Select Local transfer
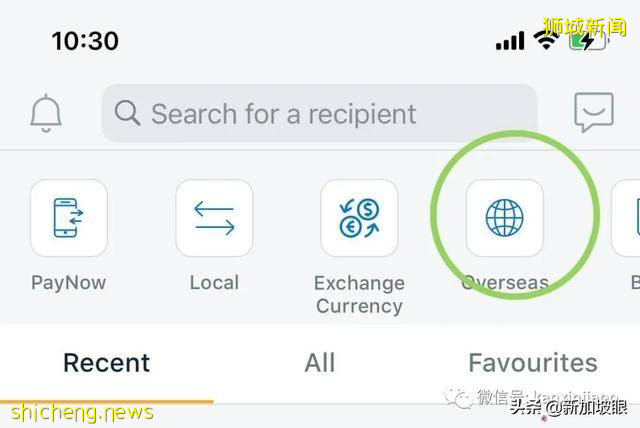Screen dimensions: 640x428 (214, 218)
